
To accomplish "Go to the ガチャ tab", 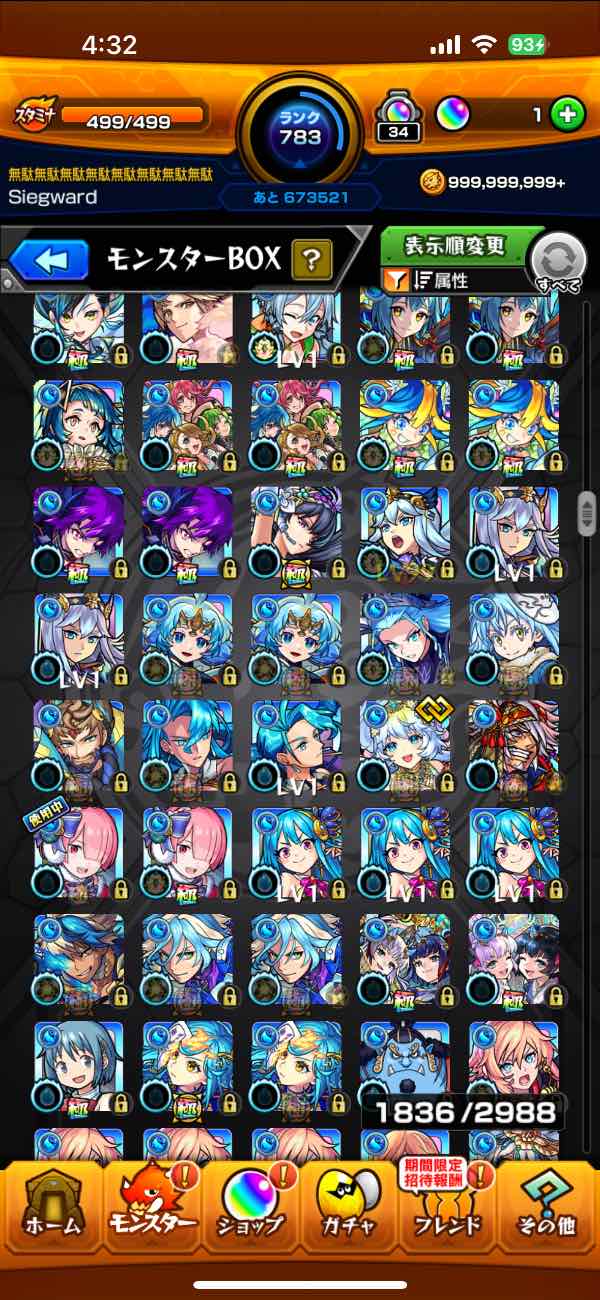I will [349, 1205].
